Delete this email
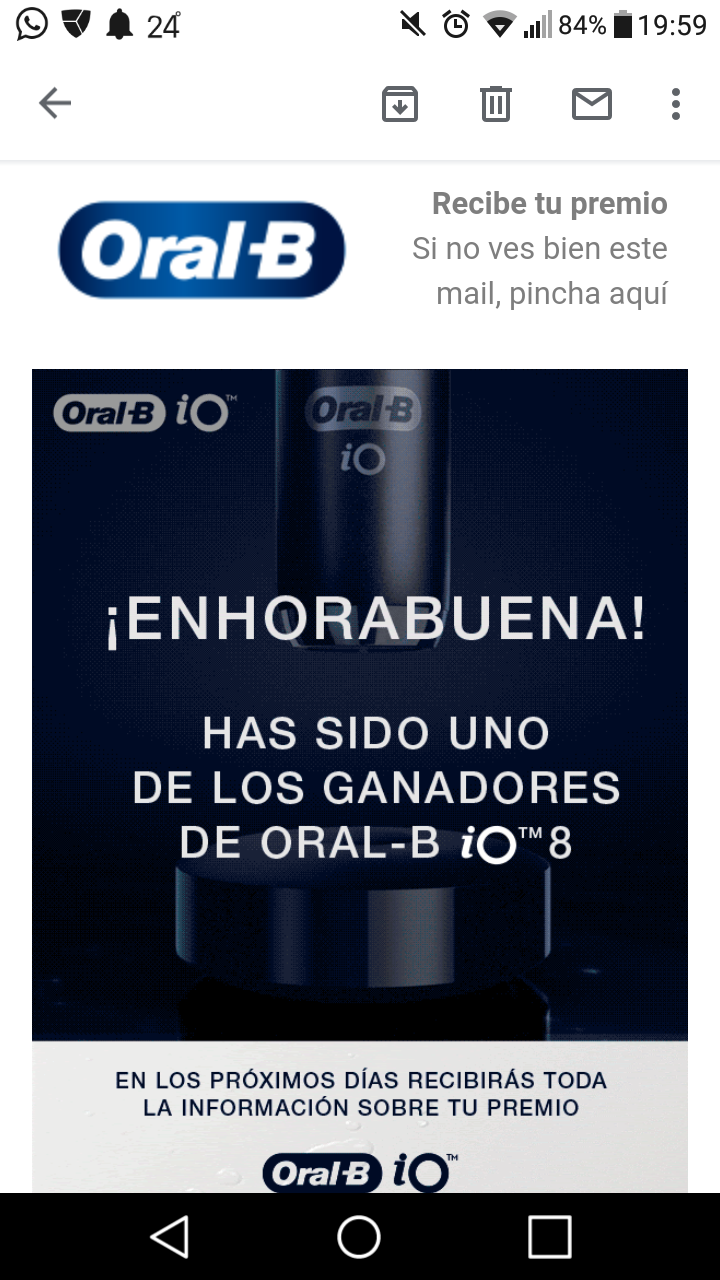Screen dimensions: 720x1280 496,103
